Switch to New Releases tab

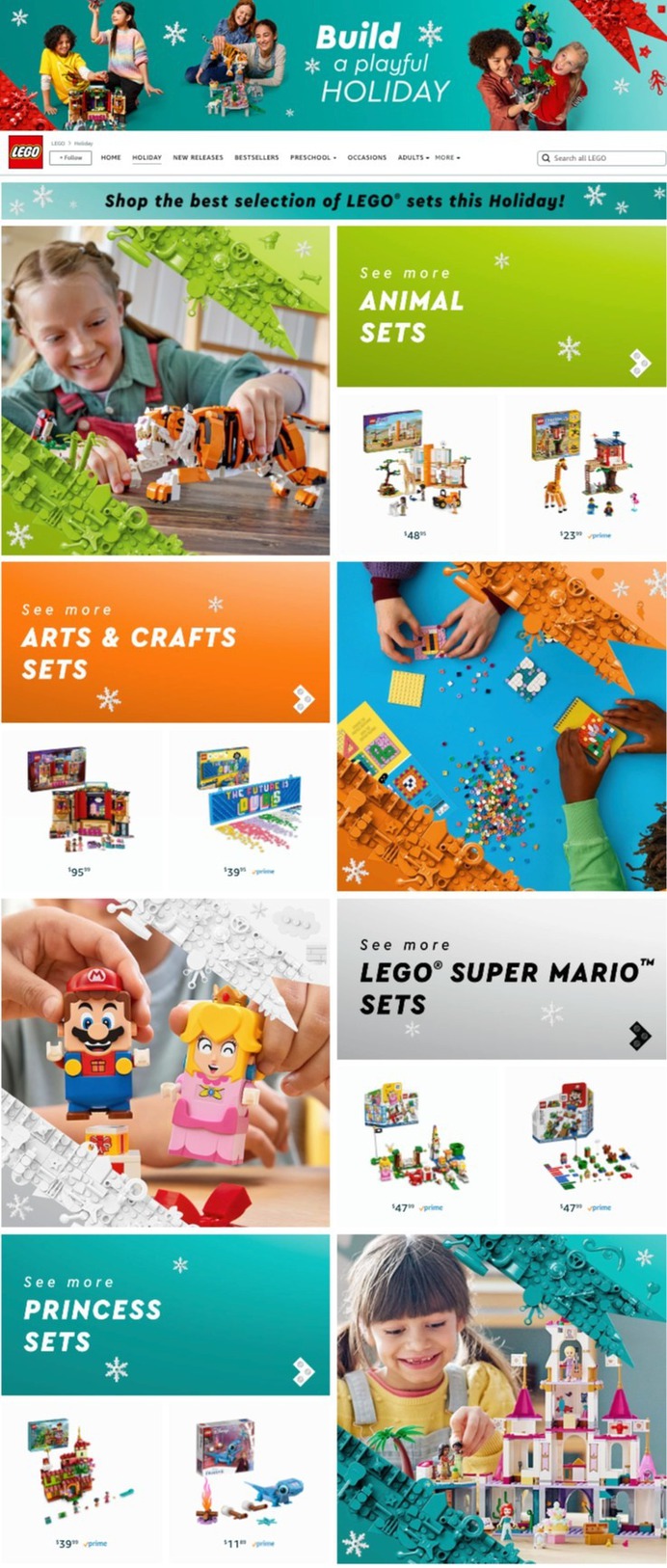(x=198, y=157)
